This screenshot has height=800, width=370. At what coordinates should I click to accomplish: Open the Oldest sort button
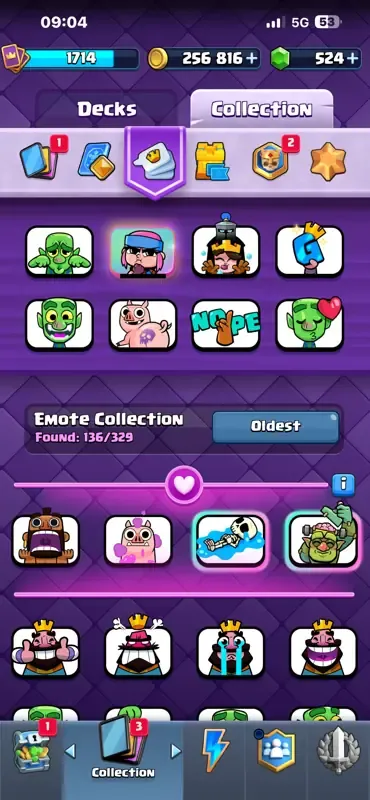[x=275, y=427]
